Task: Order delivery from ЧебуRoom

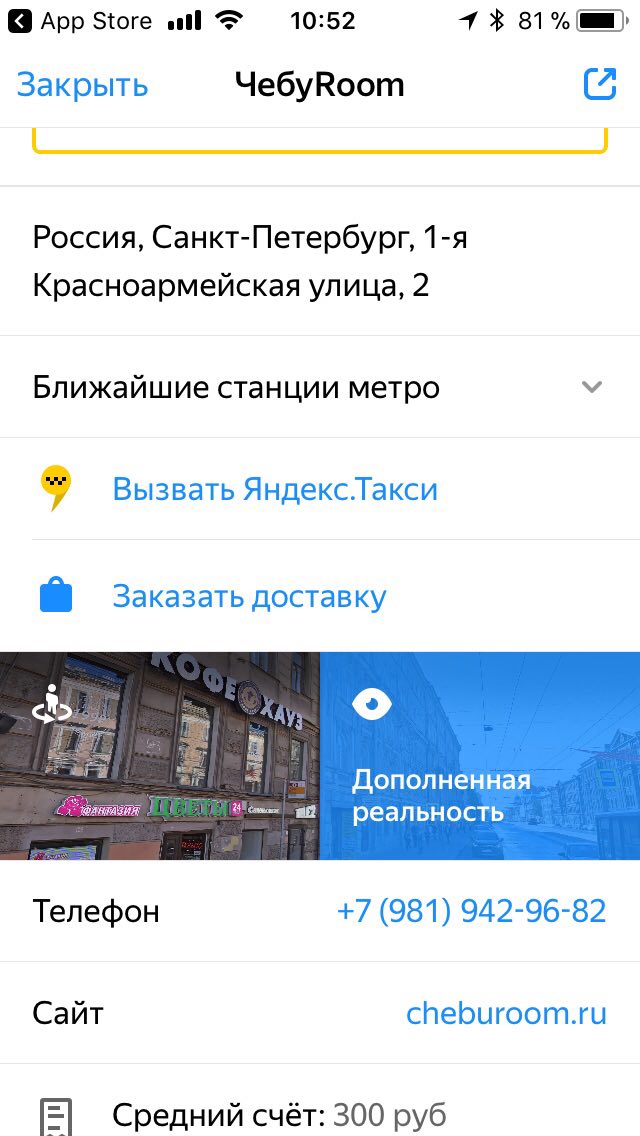Action: [x=248, y=596]
